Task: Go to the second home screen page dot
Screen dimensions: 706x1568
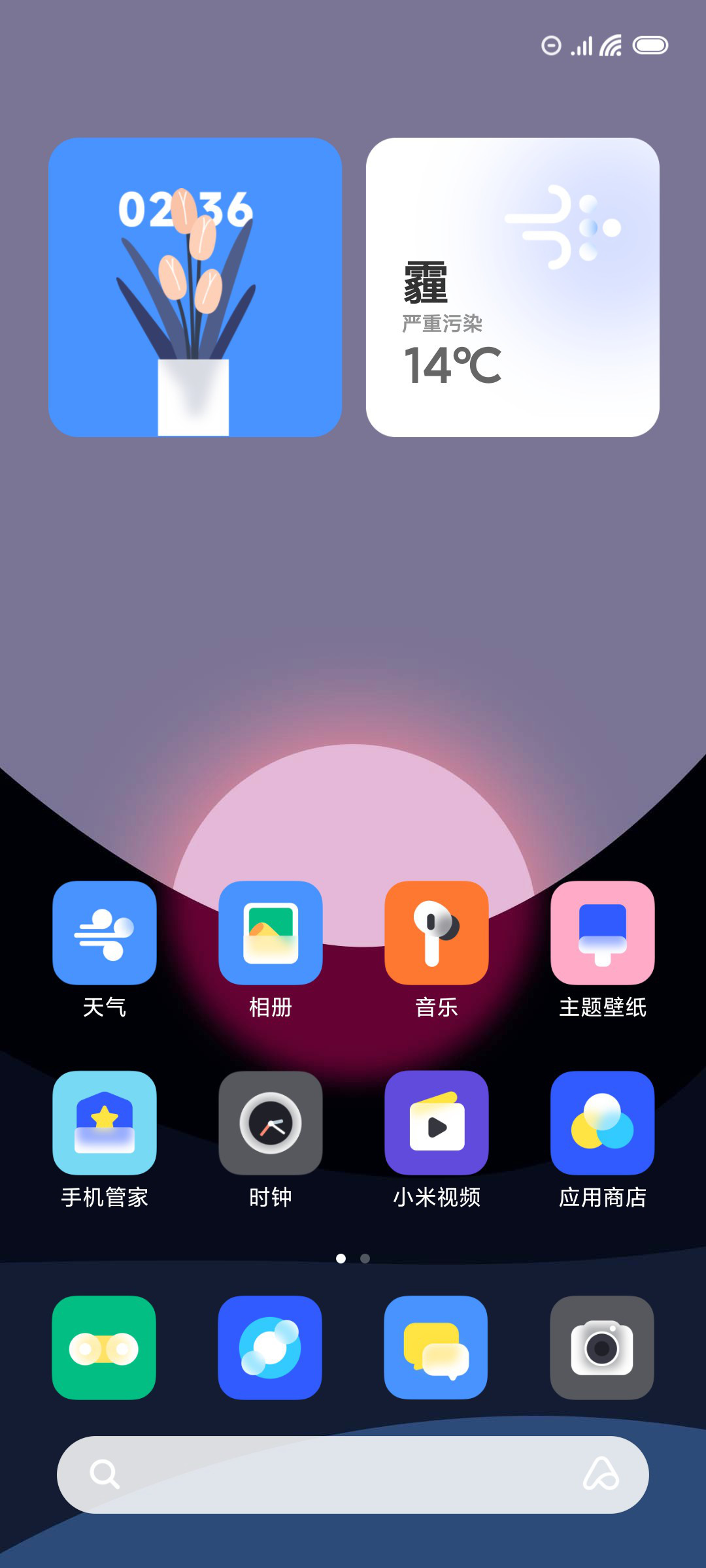Action: [x=365, y=1258]
